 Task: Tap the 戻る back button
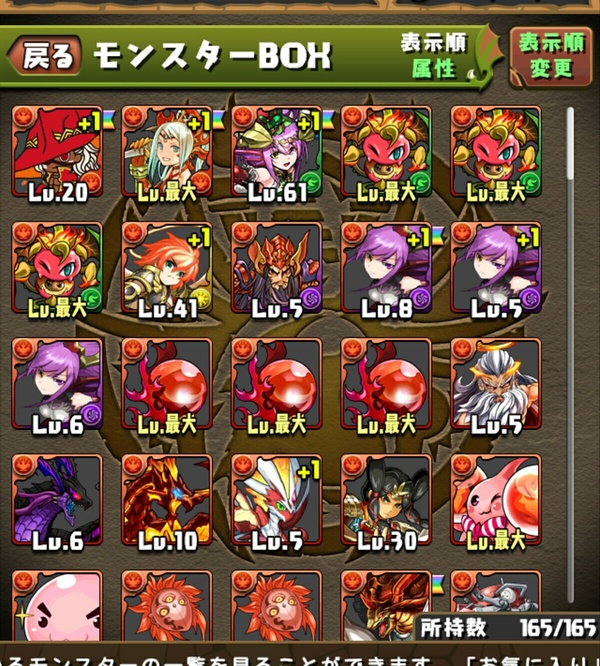pyautogui.click(x=48, y=56)
